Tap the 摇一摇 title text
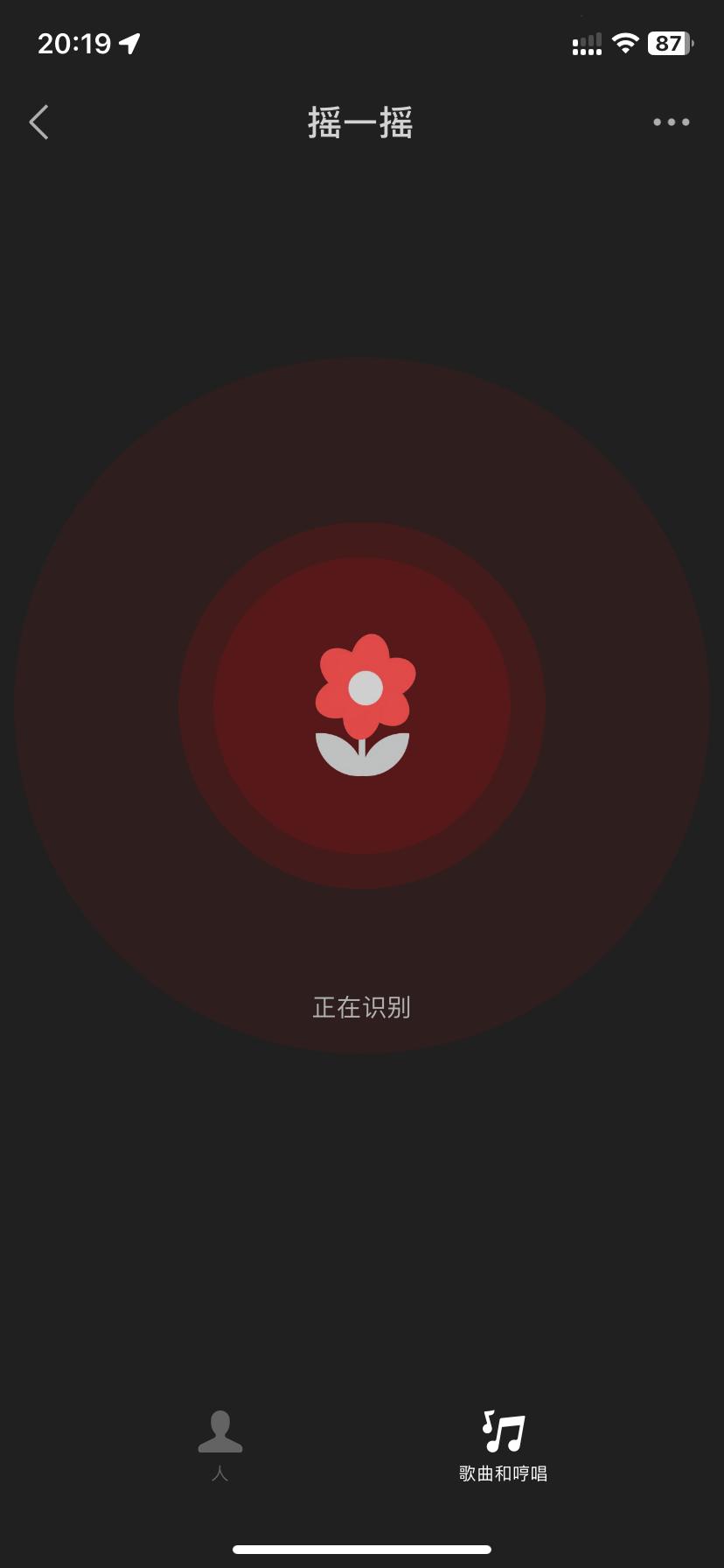The height and width of the screenshot is (1568, 724). coord(362,123)
